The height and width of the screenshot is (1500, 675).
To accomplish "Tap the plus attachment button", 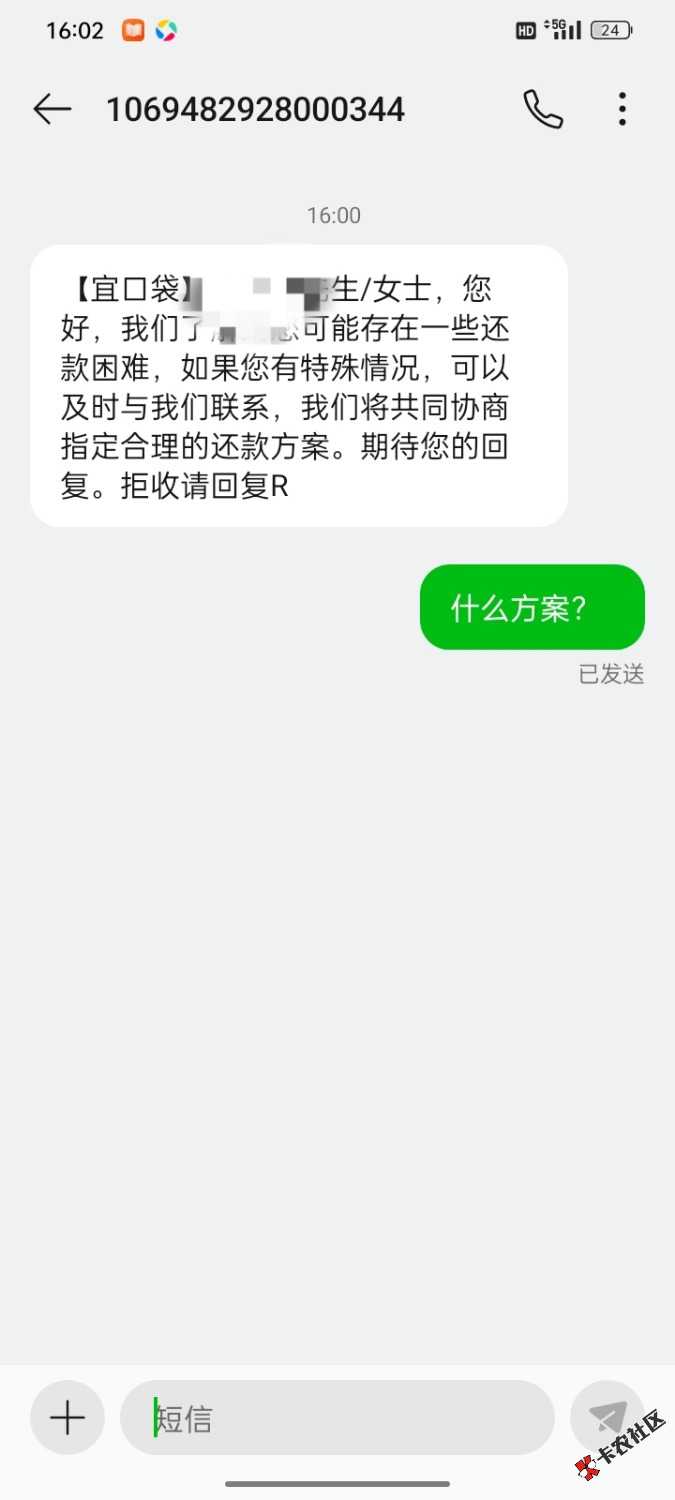I will (x=67, y=1417).
